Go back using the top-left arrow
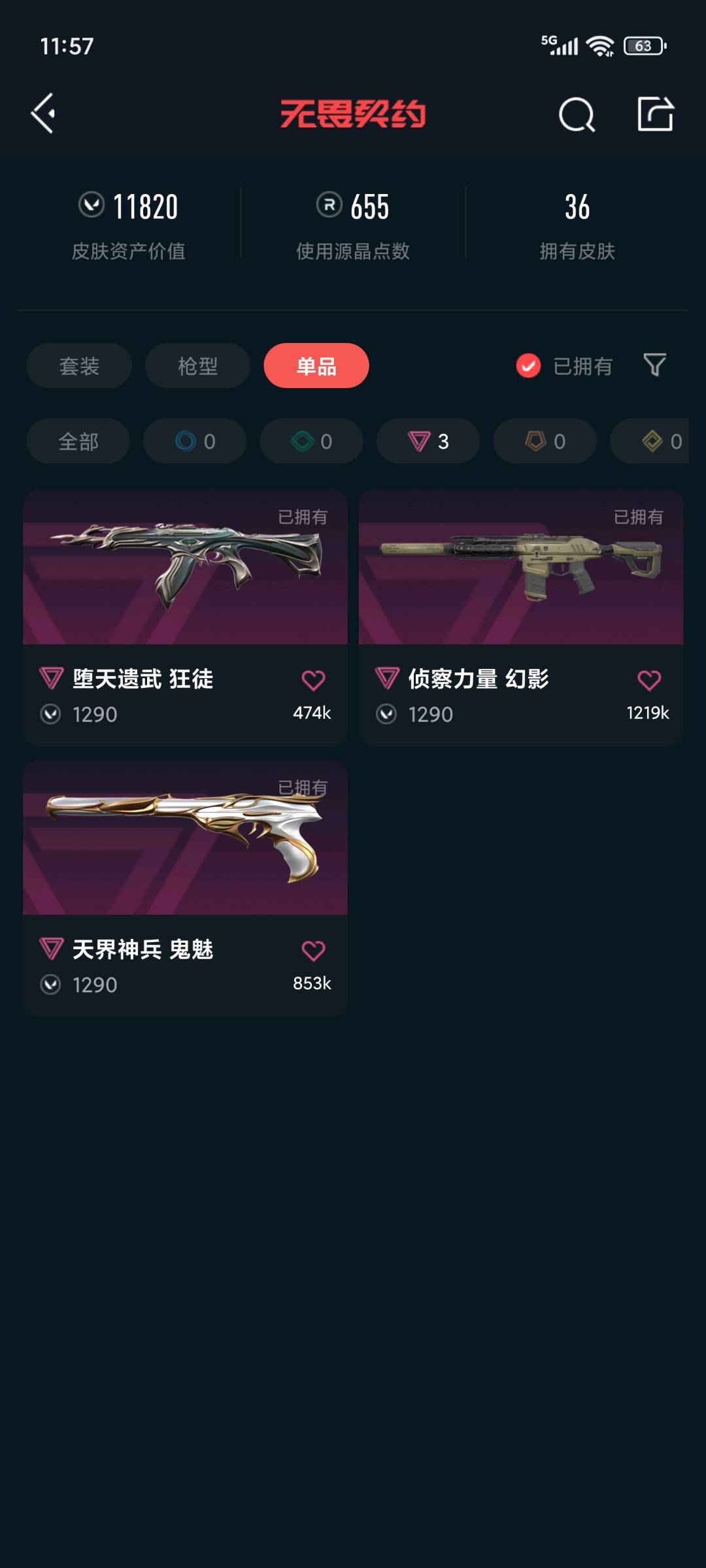Viewport: 706px width, 1568px height. click(43, 114)
